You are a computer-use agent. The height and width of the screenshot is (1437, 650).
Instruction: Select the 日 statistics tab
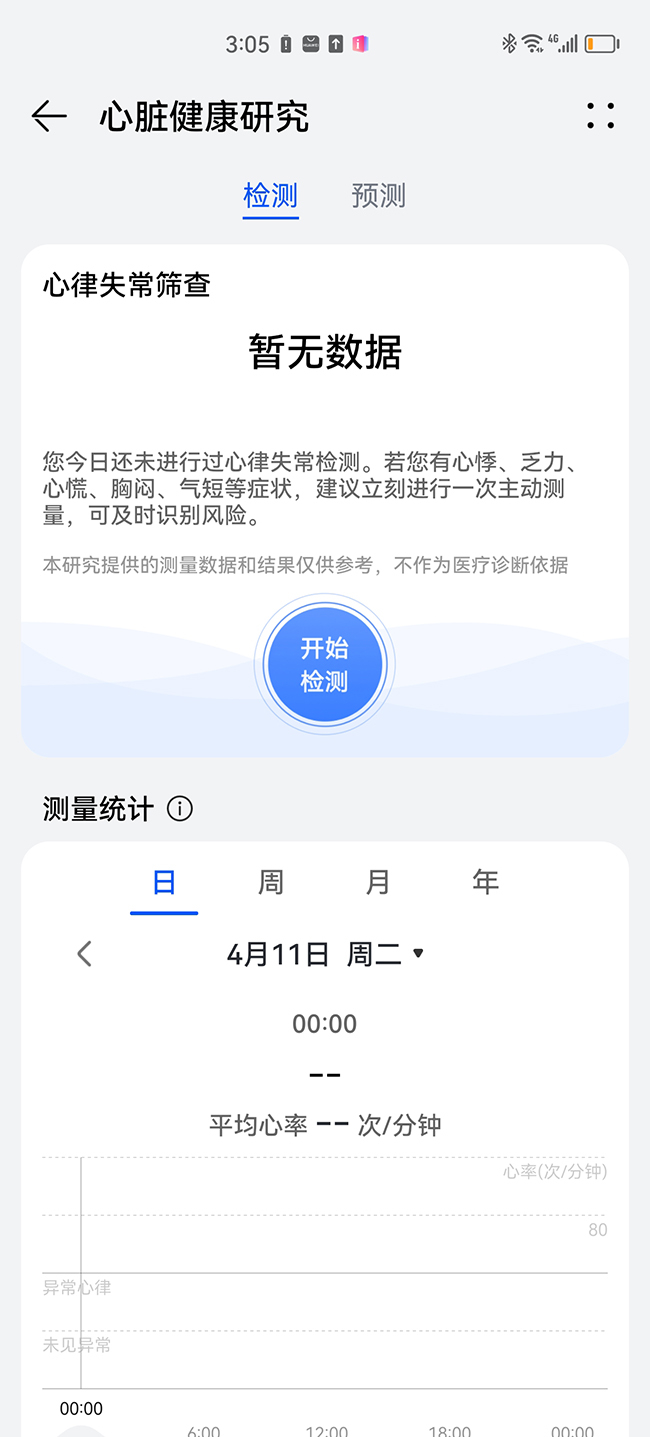point(164,882)
